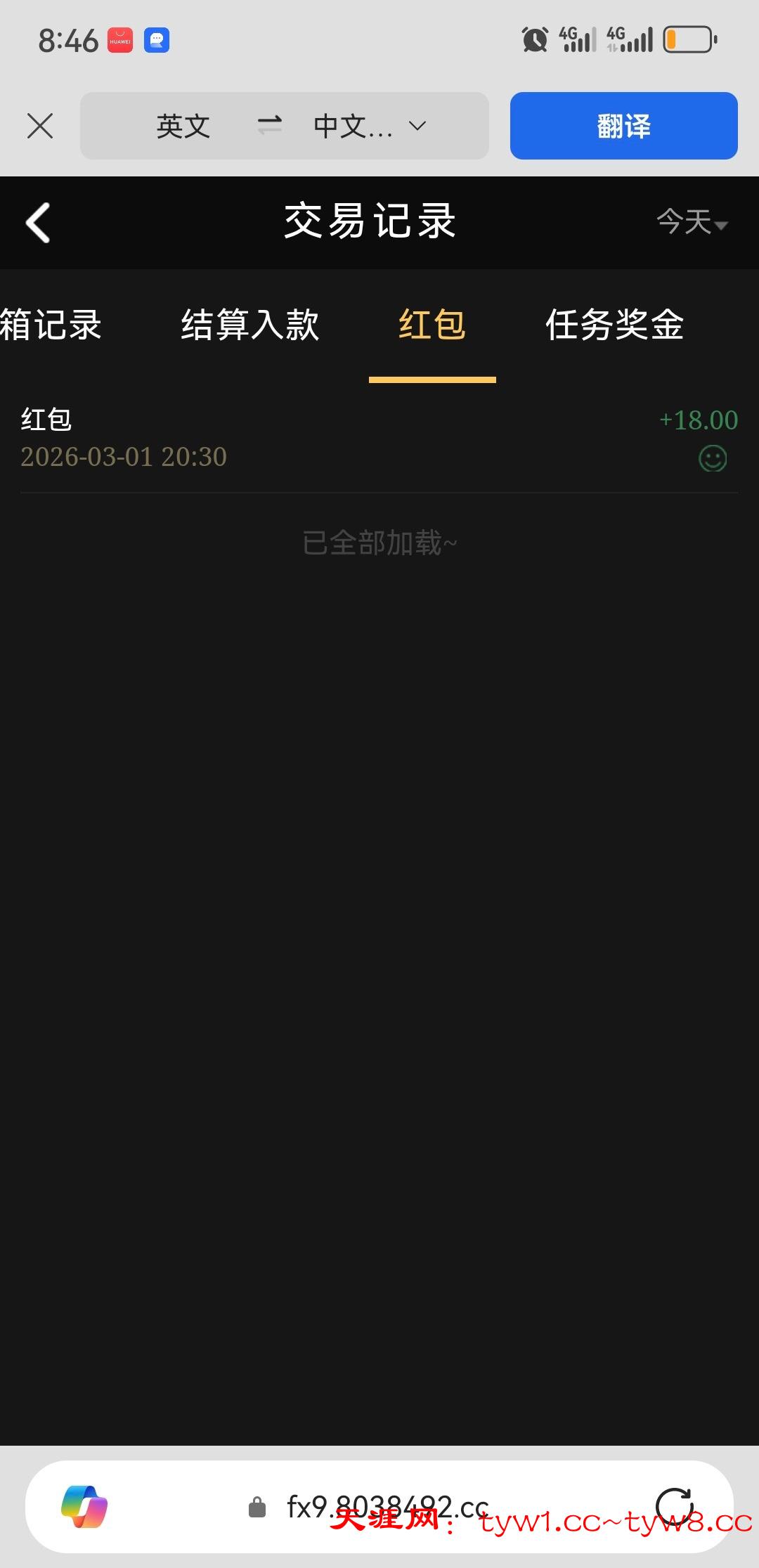Select the 红包 tab

pyautogui.click(x=432, y=325)
